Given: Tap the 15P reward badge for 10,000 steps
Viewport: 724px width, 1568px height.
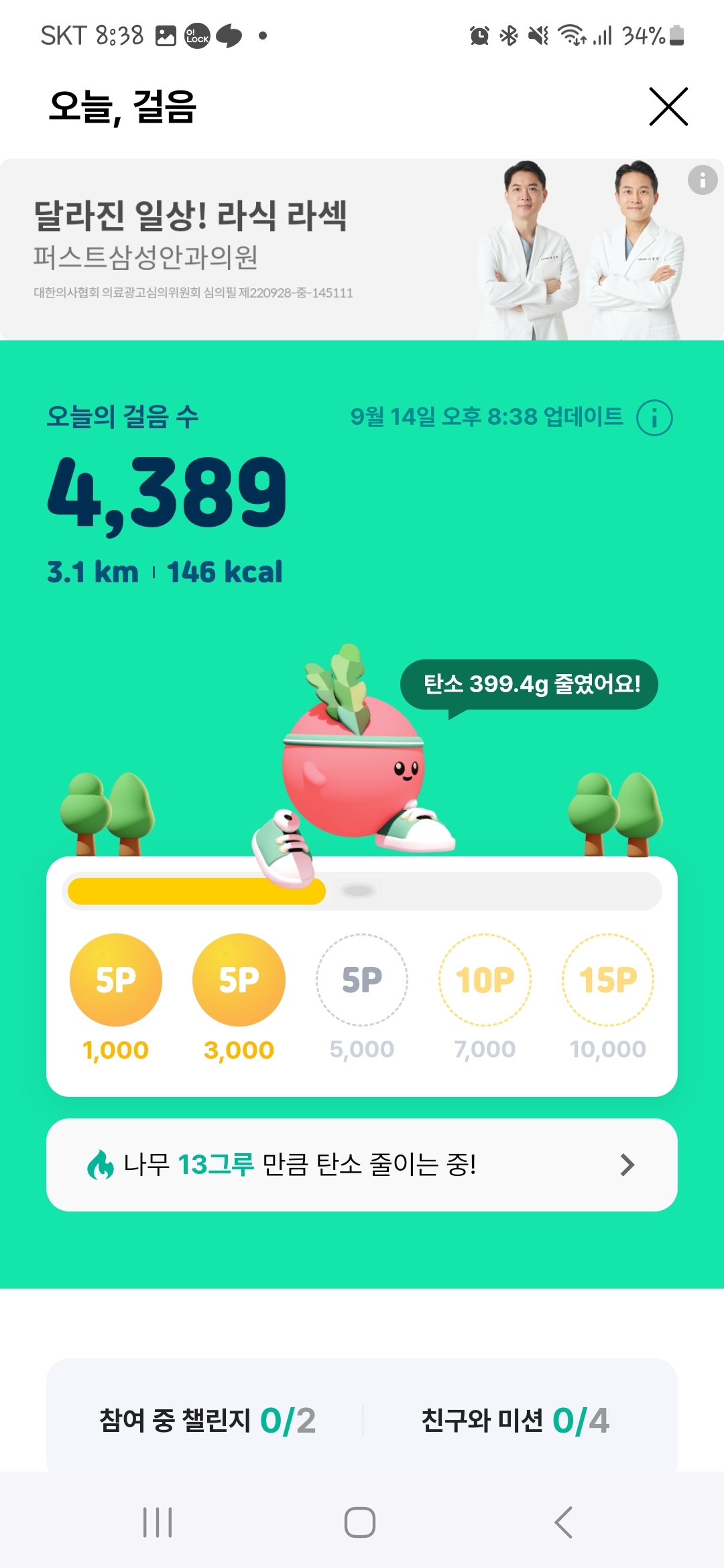Looking at the screenshot, I should [x=607, y=980].
